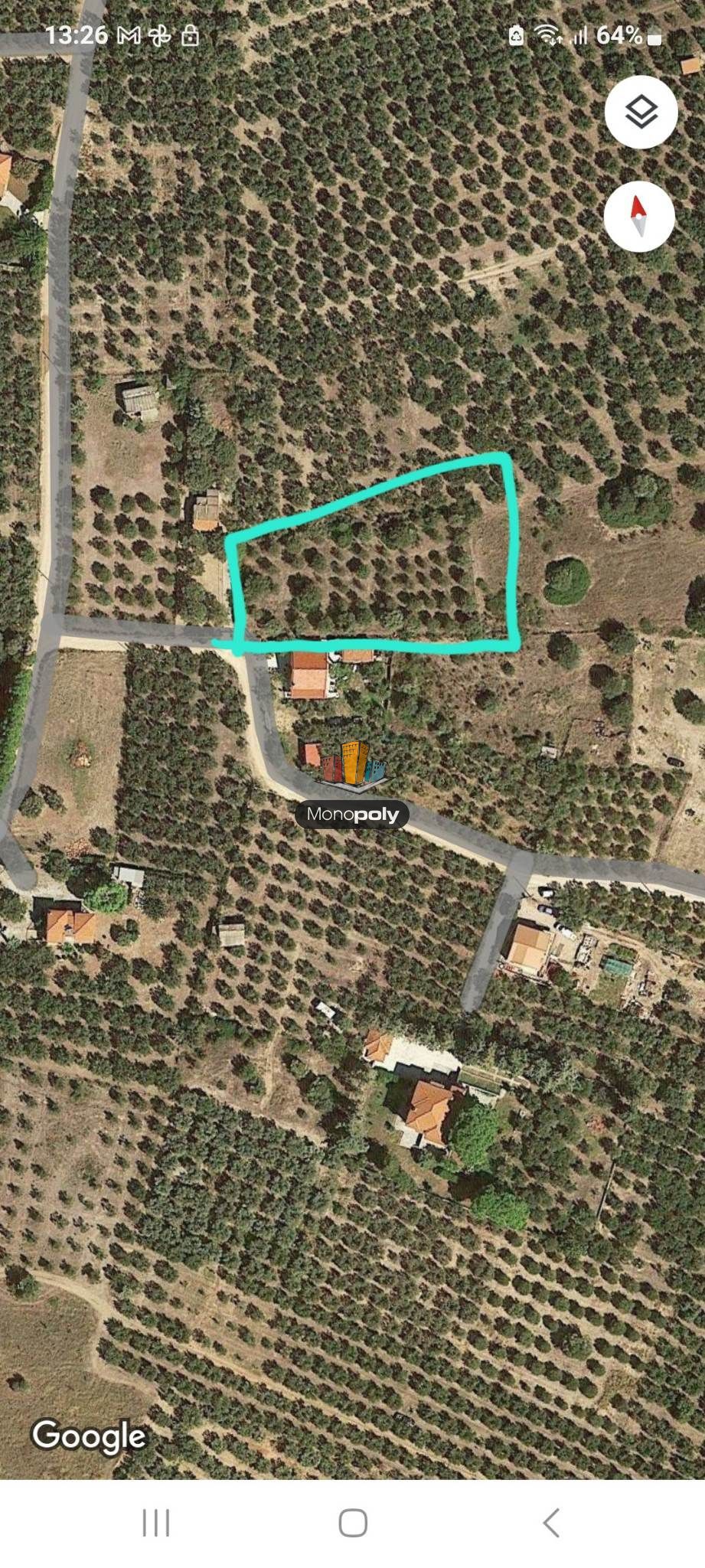
Task: Go to the home screen
Action: coord(353,1523)
